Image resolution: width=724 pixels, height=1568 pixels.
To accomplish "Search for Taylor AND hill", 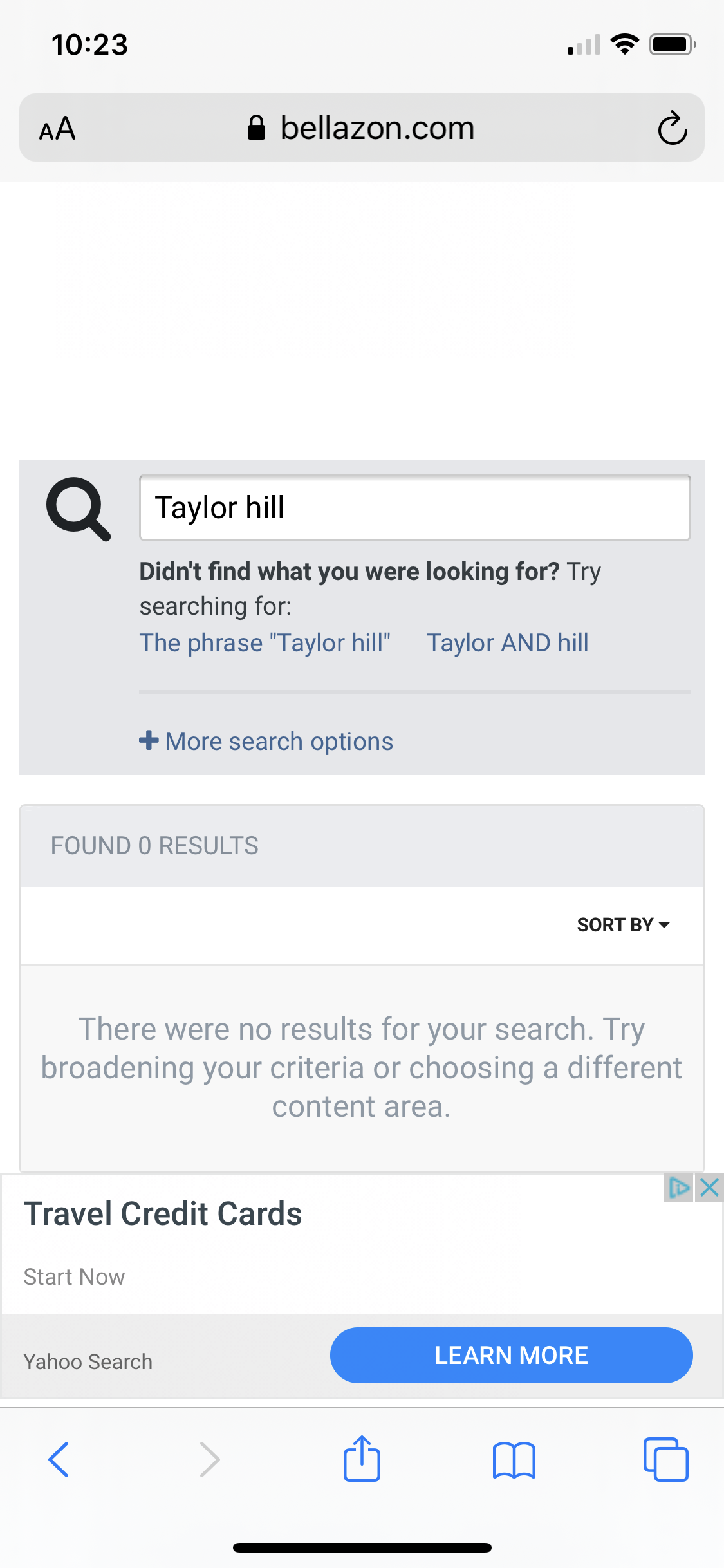I will (x=508, y=642).
